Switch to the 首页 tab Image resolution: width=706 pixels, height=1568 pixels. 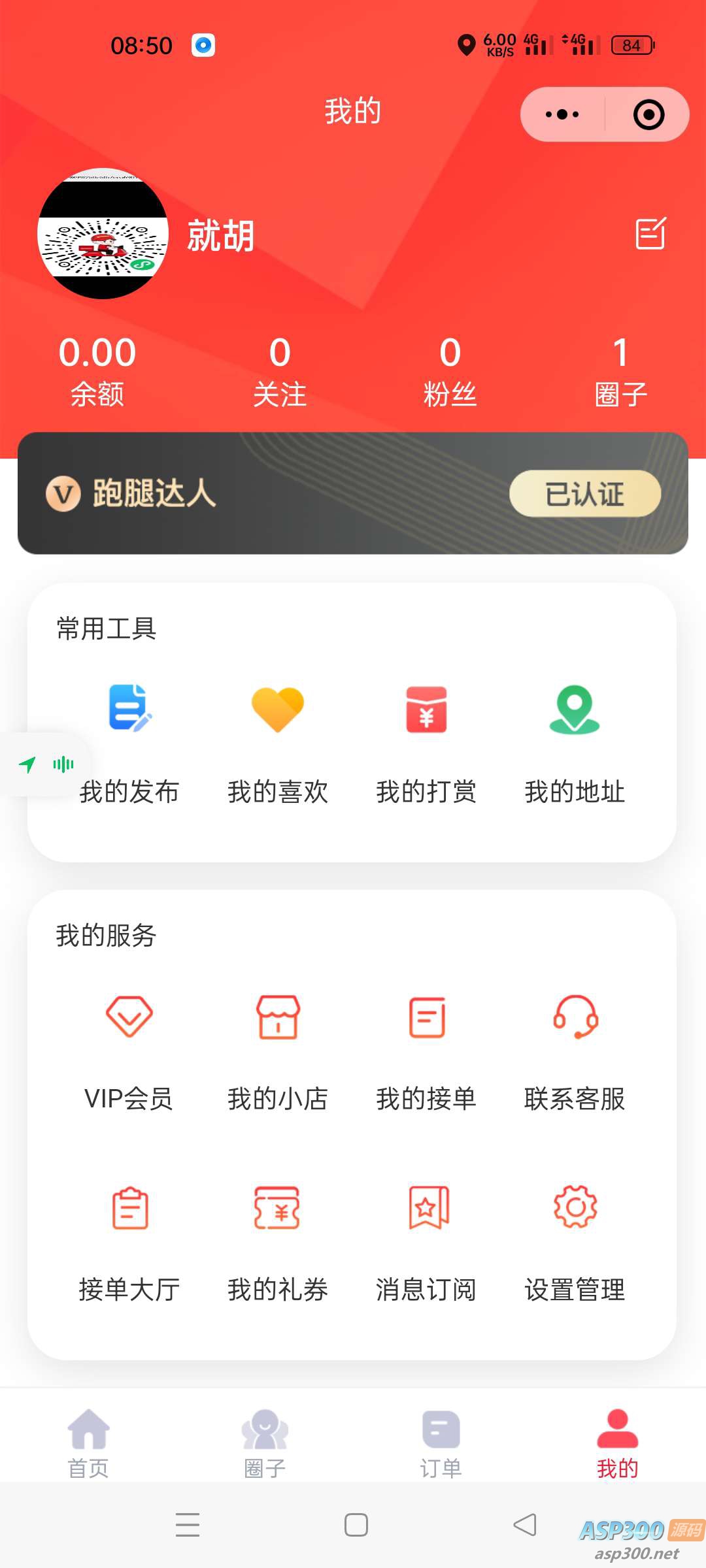(x=88, y=1443)
